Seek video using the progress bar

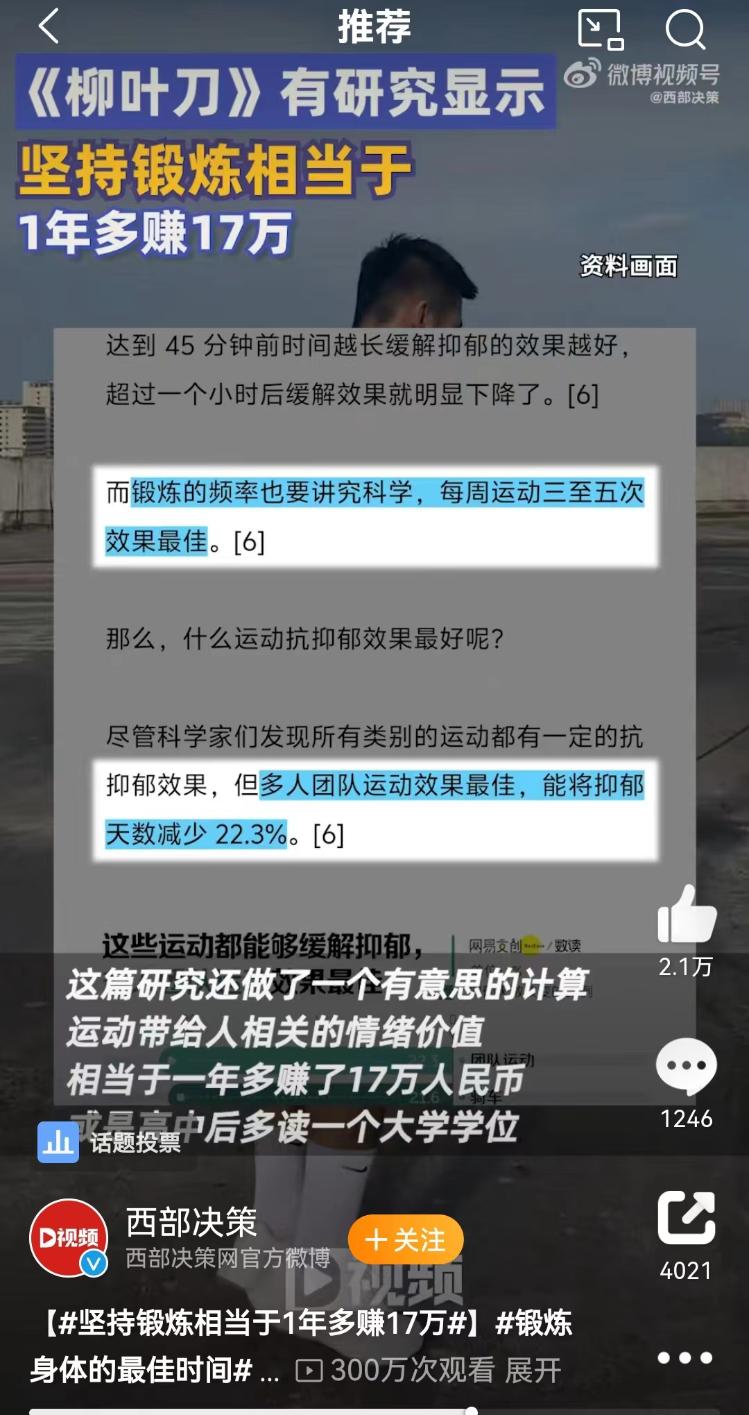pos(472,1411)
